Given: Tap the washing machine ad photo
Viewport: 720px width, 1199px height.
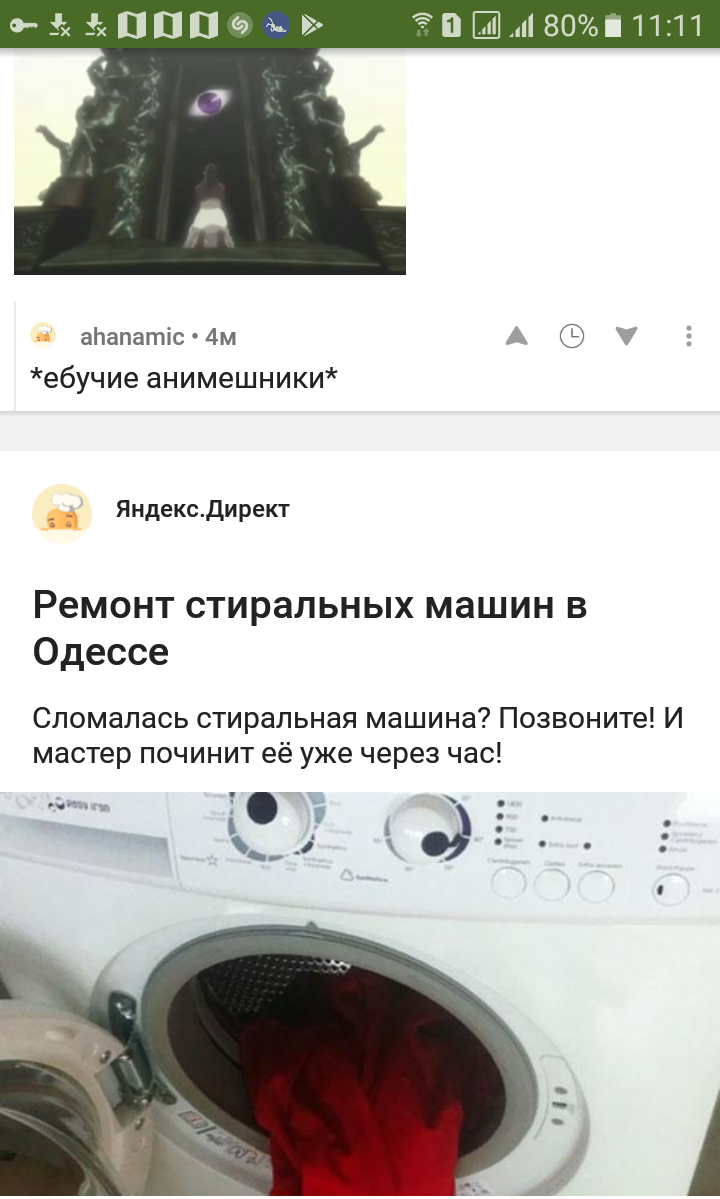Looking at the screenshot, I should 360,994.
